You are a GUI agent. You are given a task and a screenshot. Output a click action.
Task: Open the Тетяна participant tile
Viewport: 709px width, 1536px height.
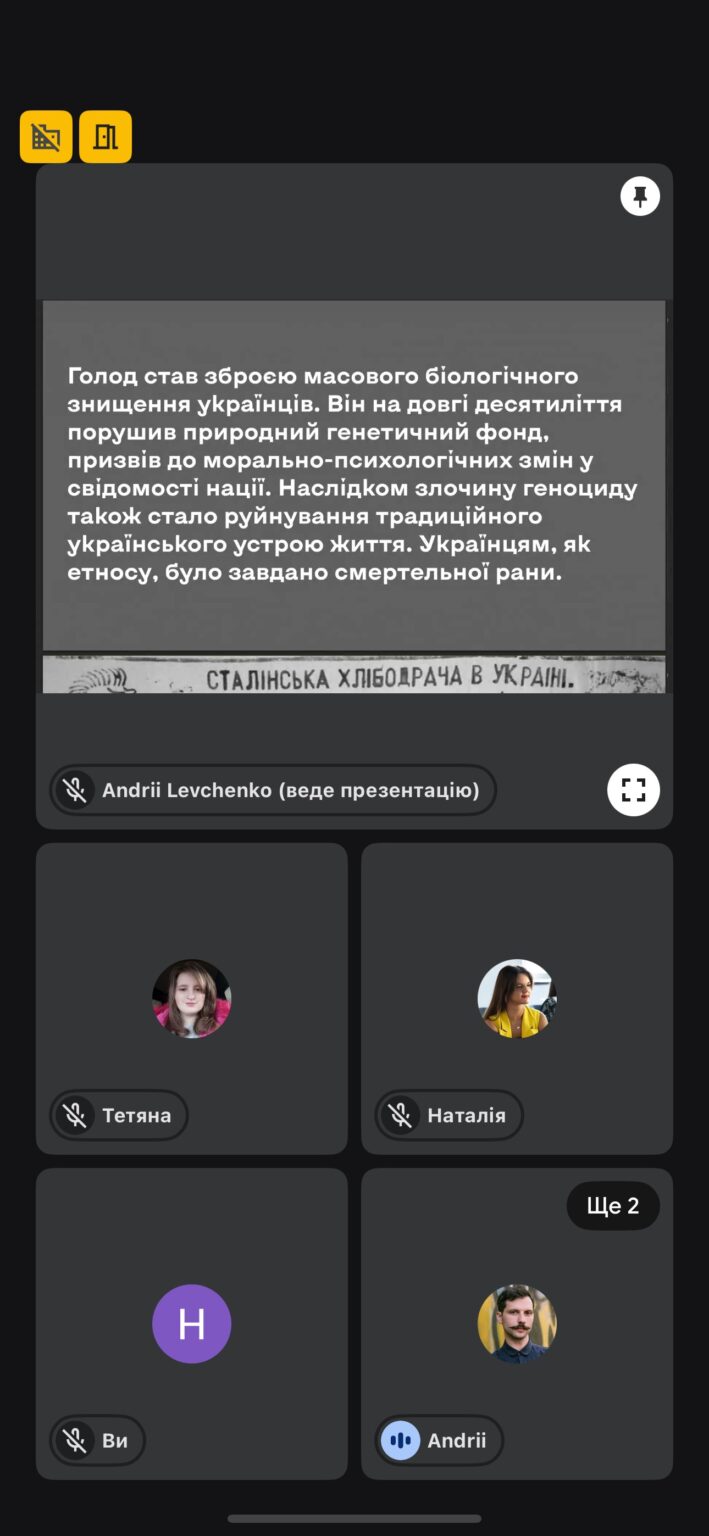[x=192, y=998]
